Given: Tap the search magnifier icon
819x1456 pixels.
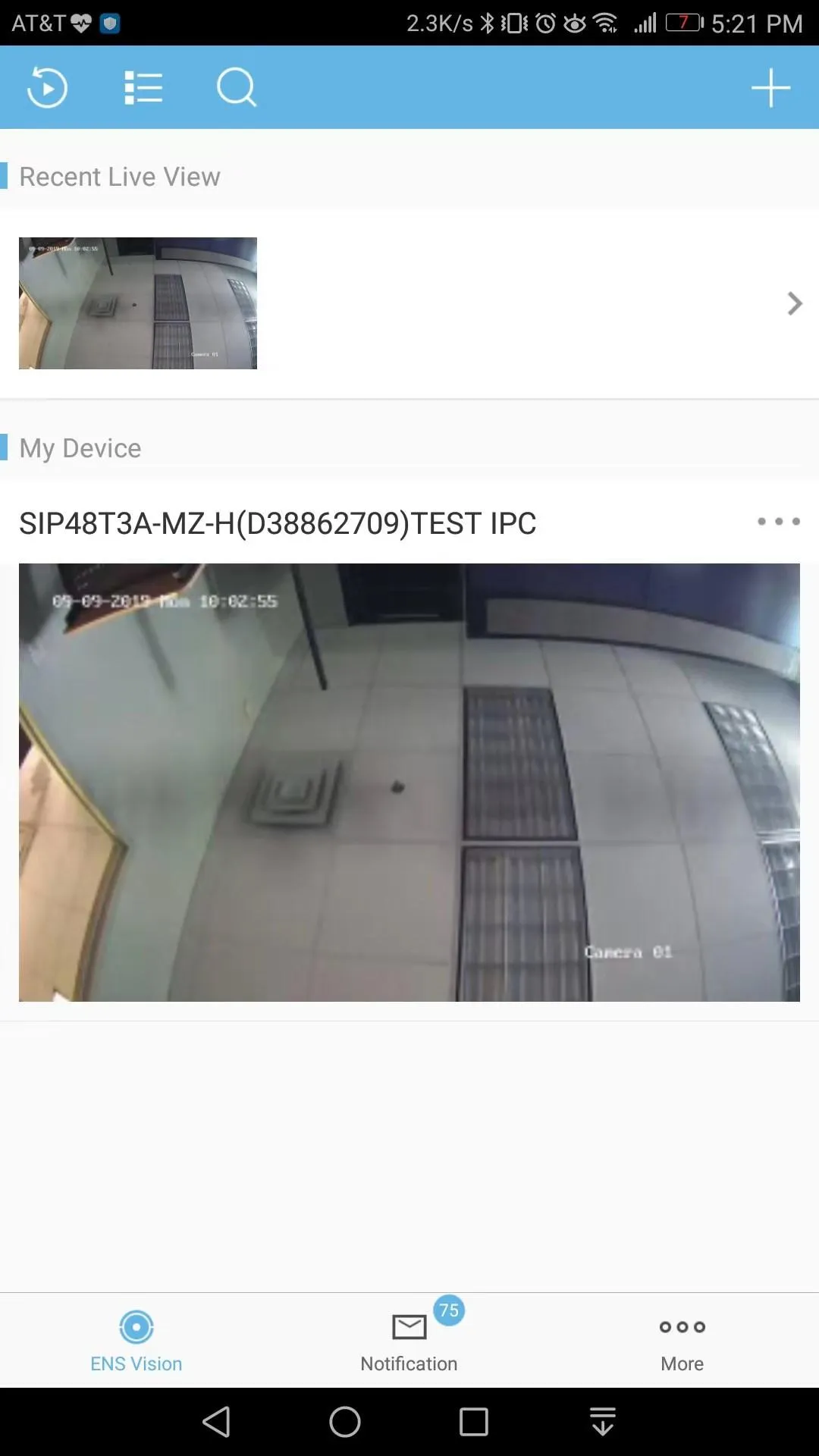Looking at the screenshot, I should [237, 88].
